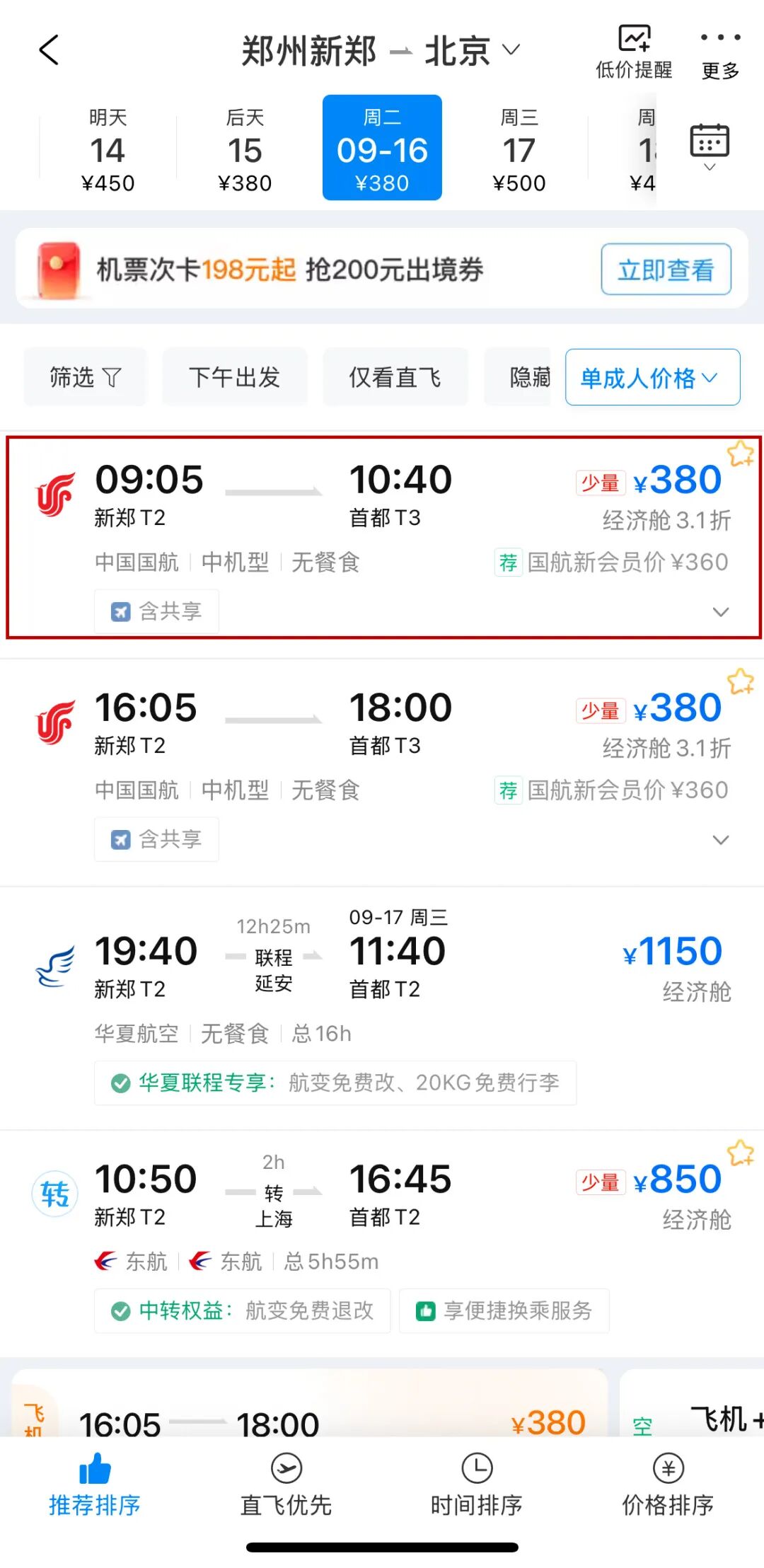764x1568 pixels.
Task: Select 后天 15 date at ¥380
Action: click(x=245, y=149)
